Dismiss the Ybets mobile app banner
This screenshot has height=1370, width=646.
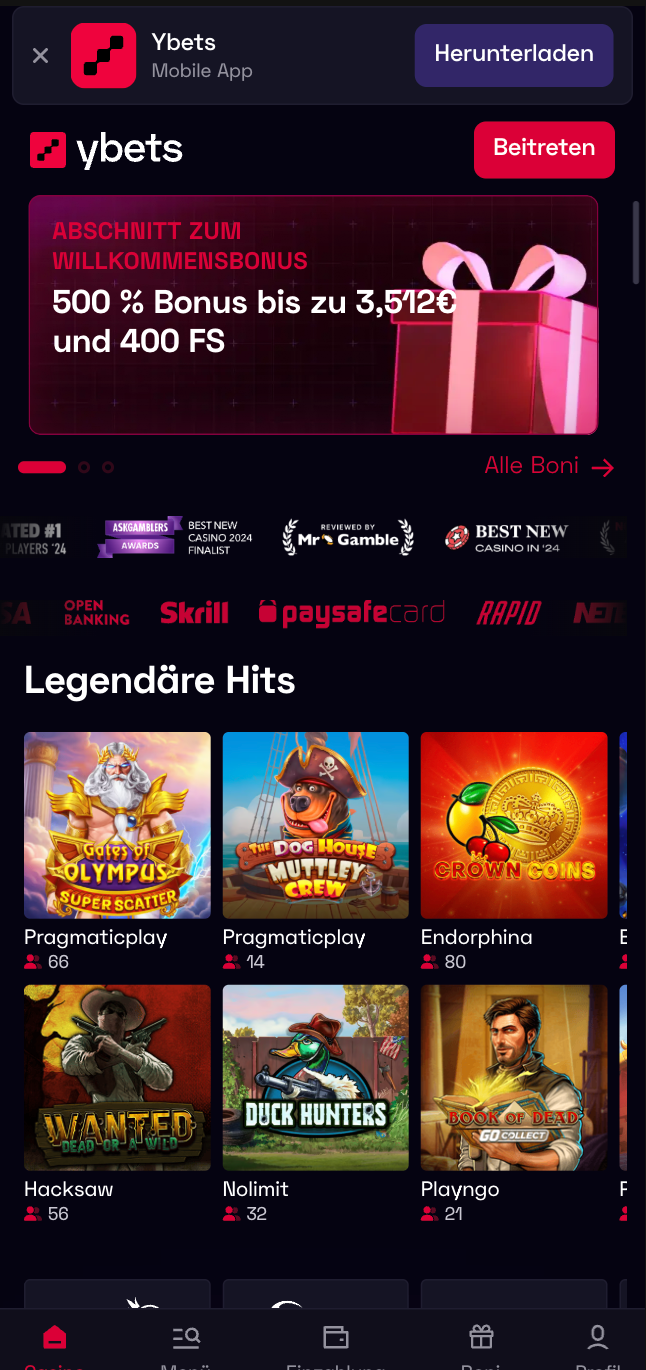coord(40,56)
